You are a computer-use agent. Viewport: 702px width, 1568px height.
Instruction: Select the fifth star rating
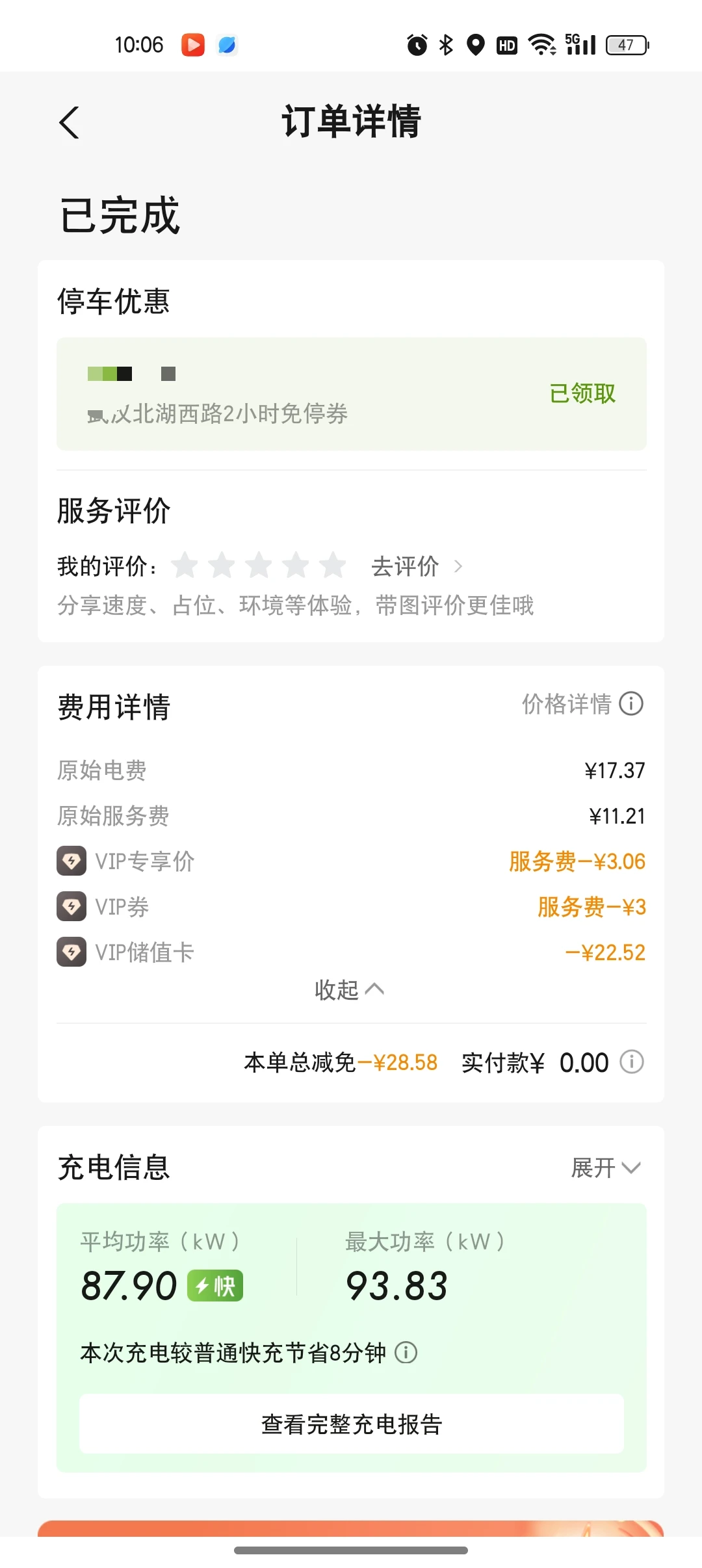[333, 565]
